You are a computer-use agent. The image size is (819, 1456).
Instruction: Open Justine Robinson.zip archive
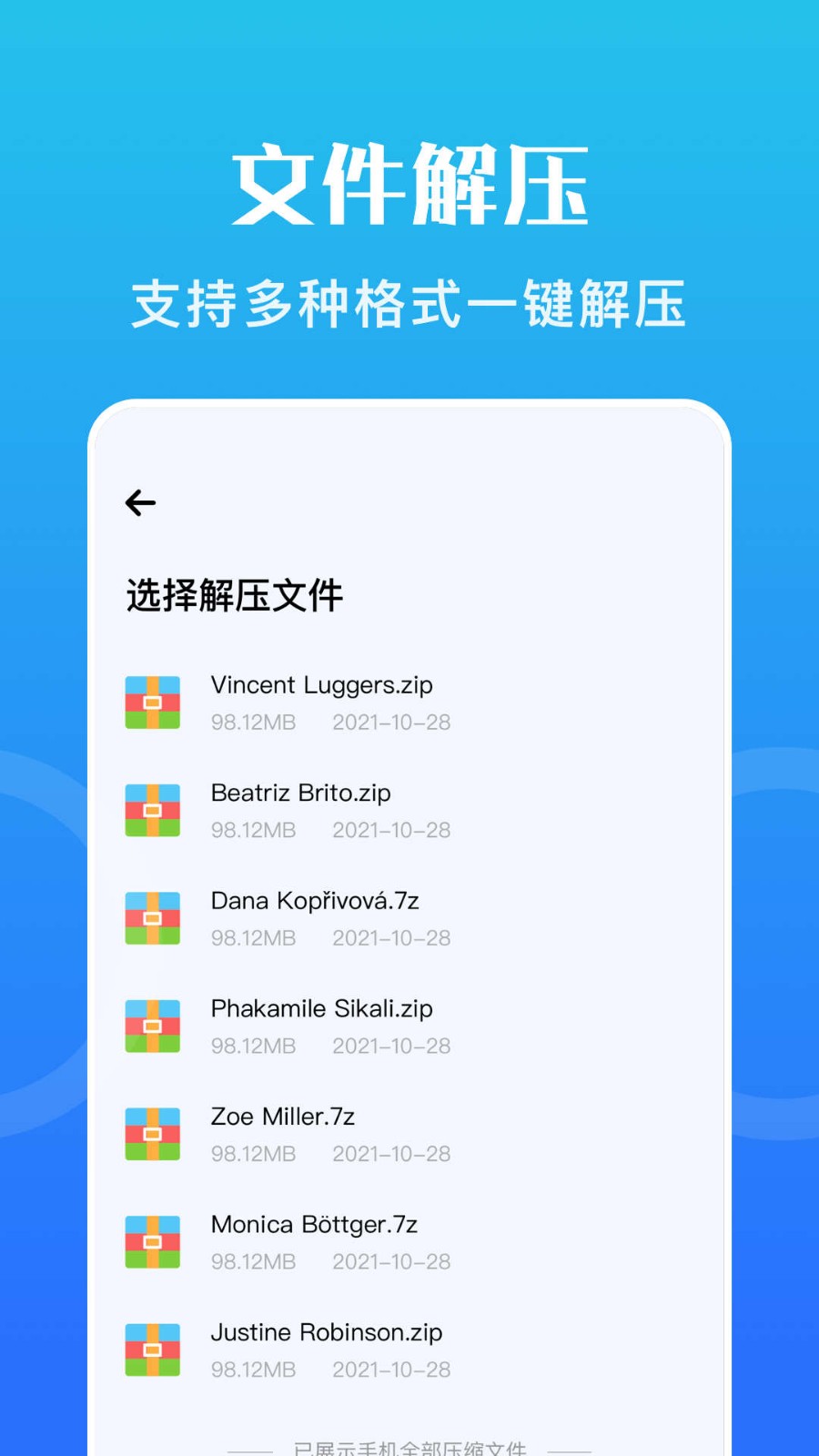(x=326, y=1332)
